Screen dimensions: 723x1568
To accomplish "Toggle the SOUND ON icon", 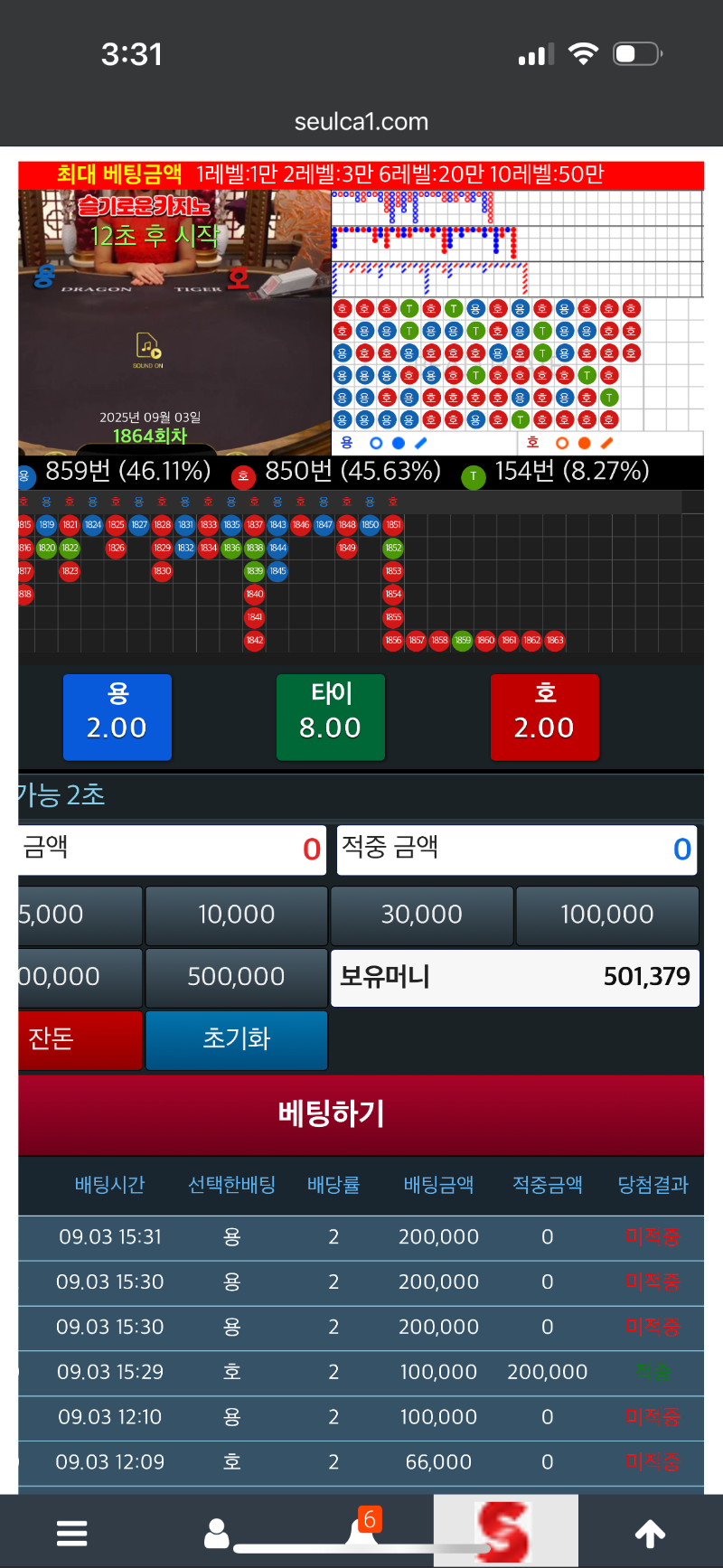I will pyautogui.click(x=148, y=349).
